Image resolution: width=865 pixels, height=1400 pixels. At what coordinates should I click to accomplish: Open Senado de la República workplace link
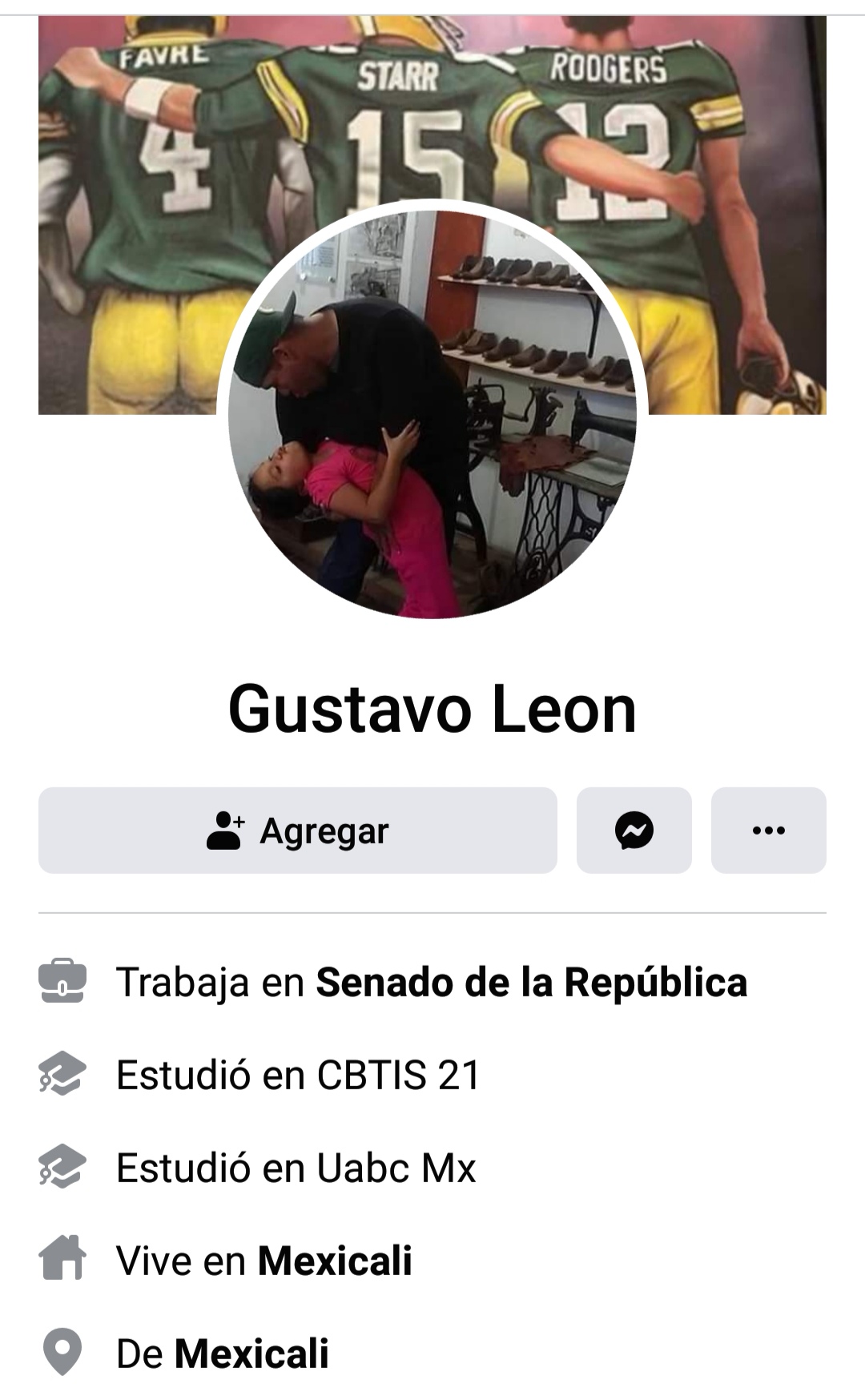pos(531,982)
